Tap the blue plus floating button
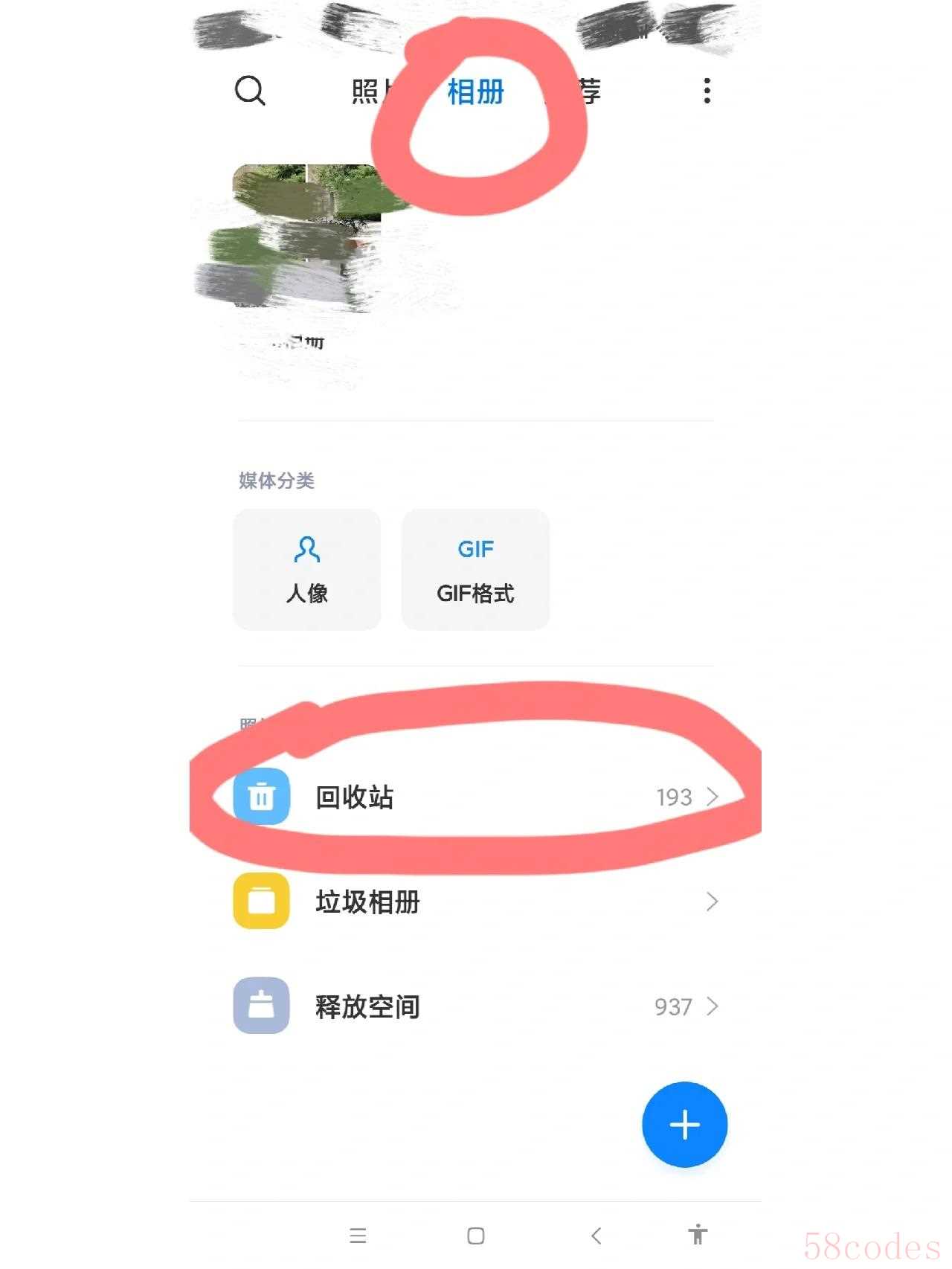This screenshot has height=1269, width=952. [x=684, y=1125]
